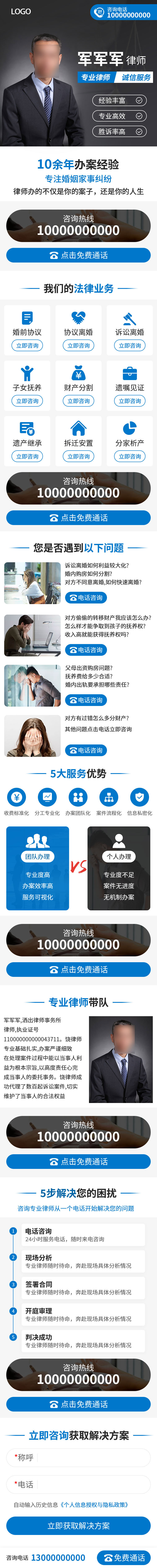157x1568 pixels.
Task: Tap 立即咨询 under 分家析产
Action: click(x=130, y=456)
